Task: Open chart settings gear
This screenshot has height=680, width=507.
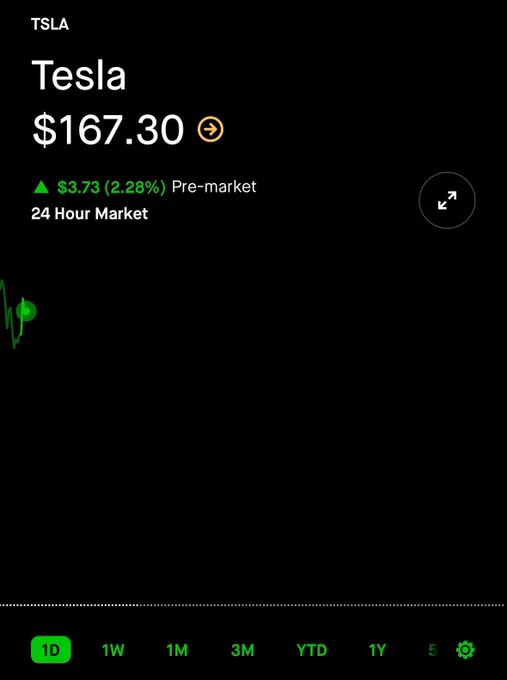Action: [465, 650]
